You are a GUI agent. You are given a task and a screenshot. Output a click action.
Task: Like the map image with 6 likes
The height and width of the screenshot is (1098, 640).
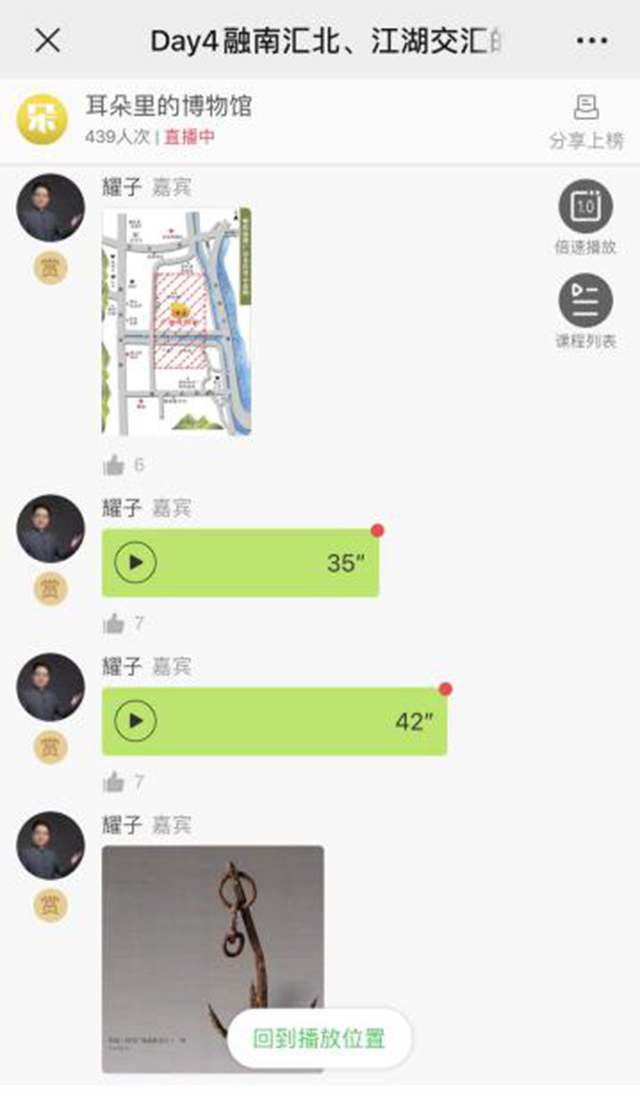point(115,465)
